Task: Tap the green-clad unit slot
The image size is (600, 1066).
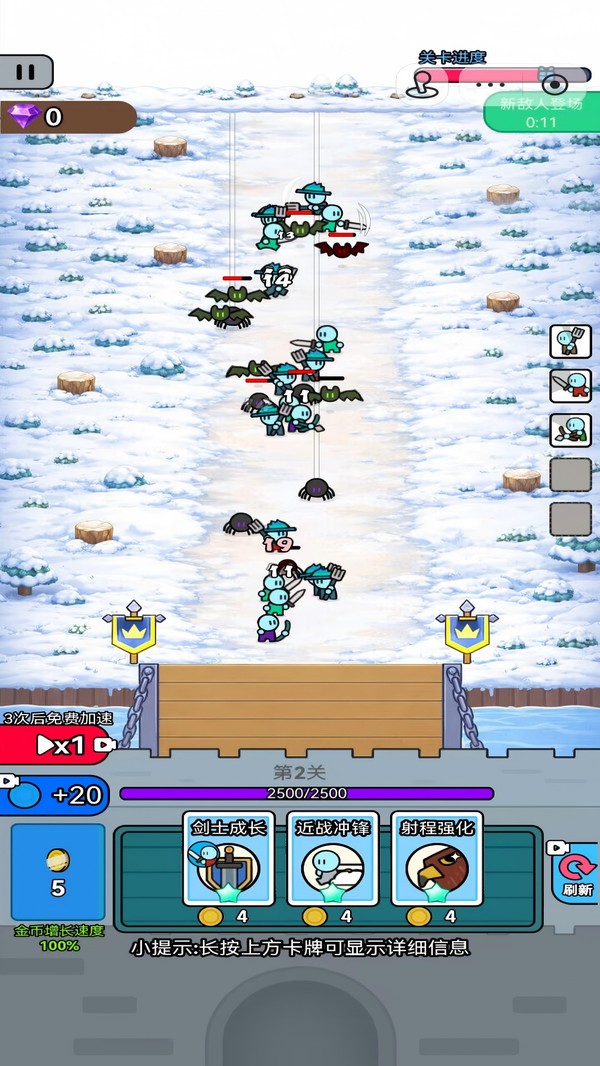Action: 570,430
